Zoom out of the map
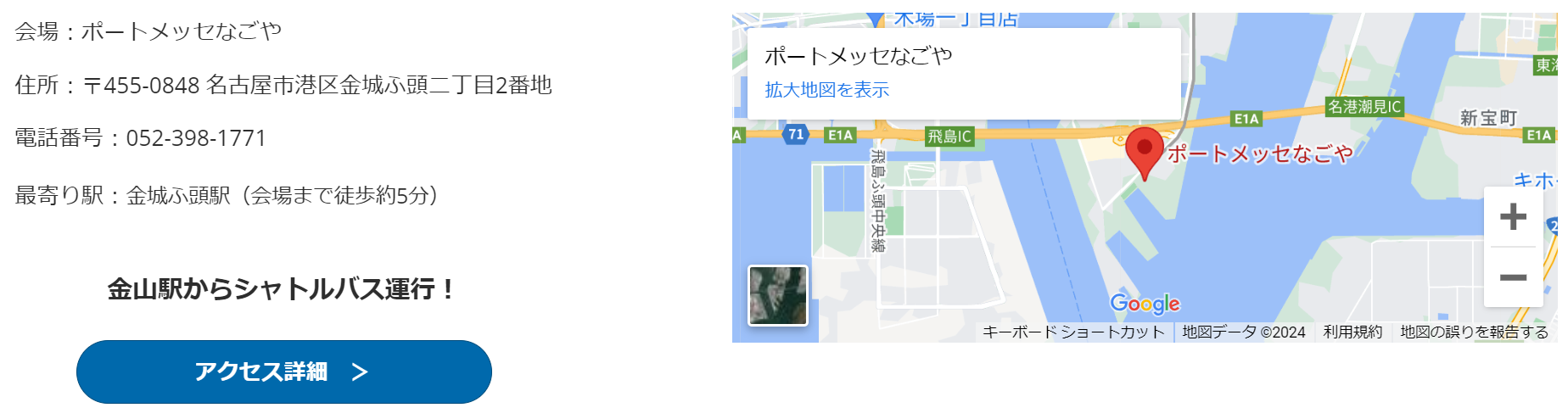The image size is (1568, 419). (1513, 277)
